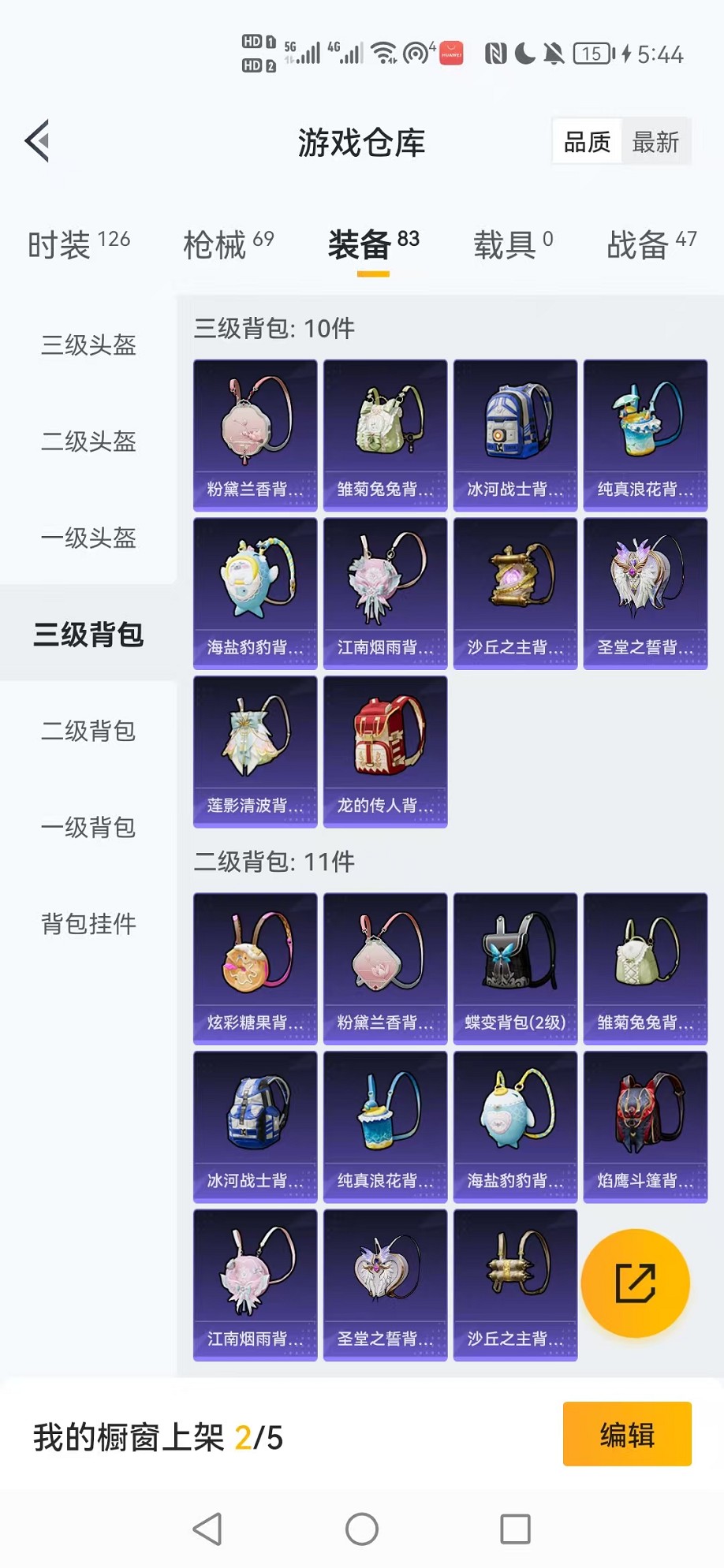The image size is (724, 1568).
Task: Select 一级头盔 in the side menu
Action: [x=88, y=538]
